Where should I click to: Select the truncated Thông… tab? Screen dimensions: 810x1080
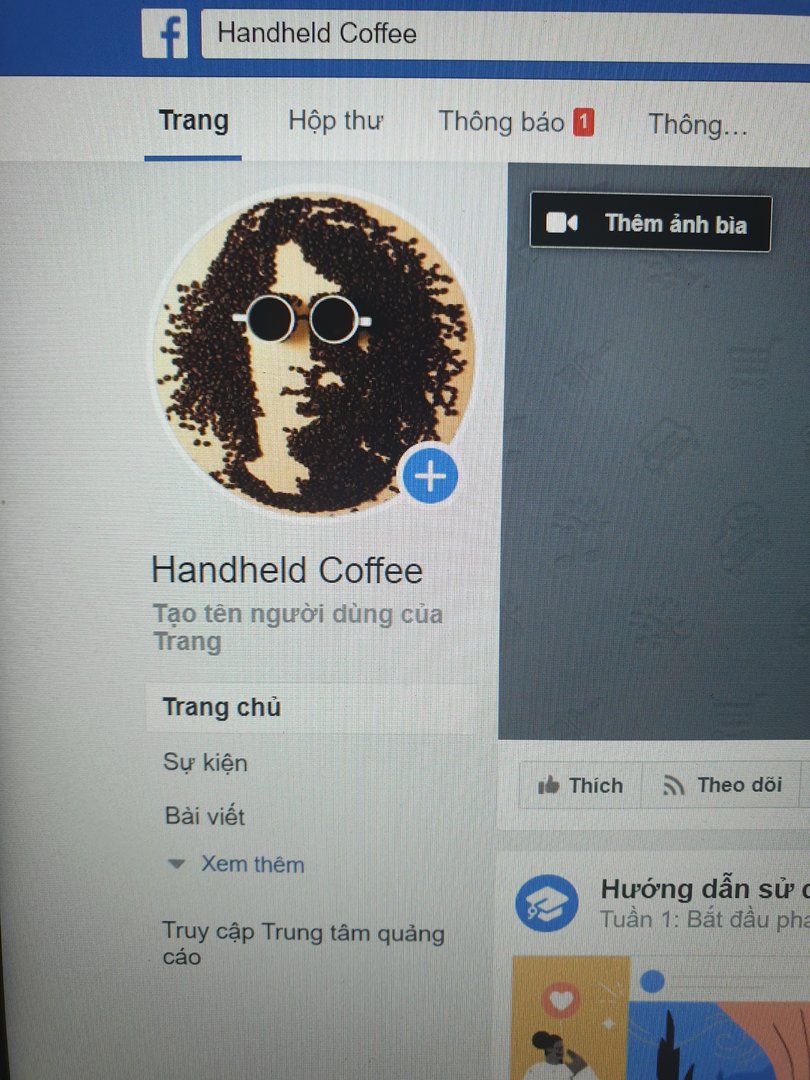click(697, 125)
